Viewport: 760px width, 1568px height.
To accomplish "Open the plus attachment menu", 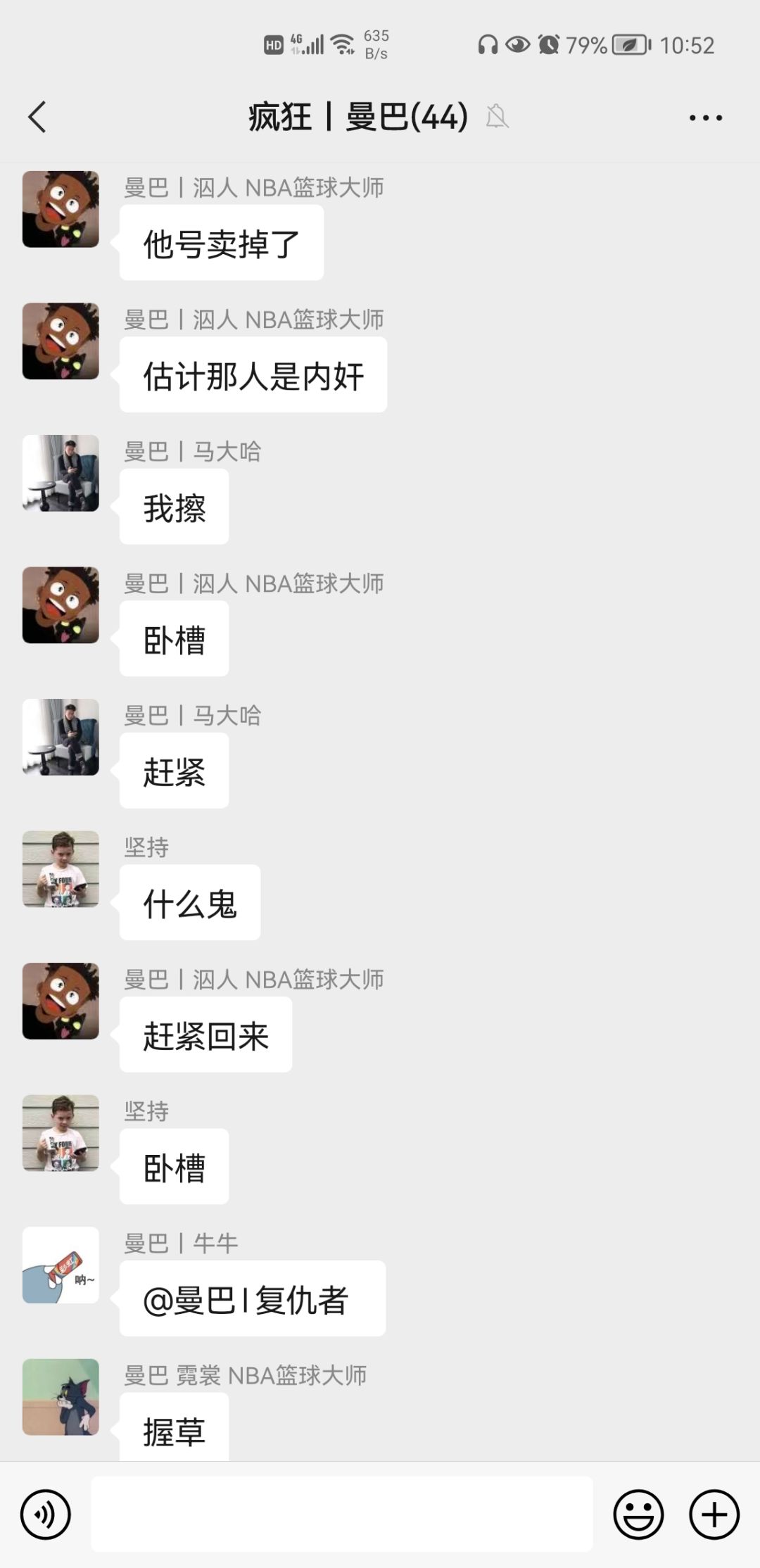I will pos(714,1515).
